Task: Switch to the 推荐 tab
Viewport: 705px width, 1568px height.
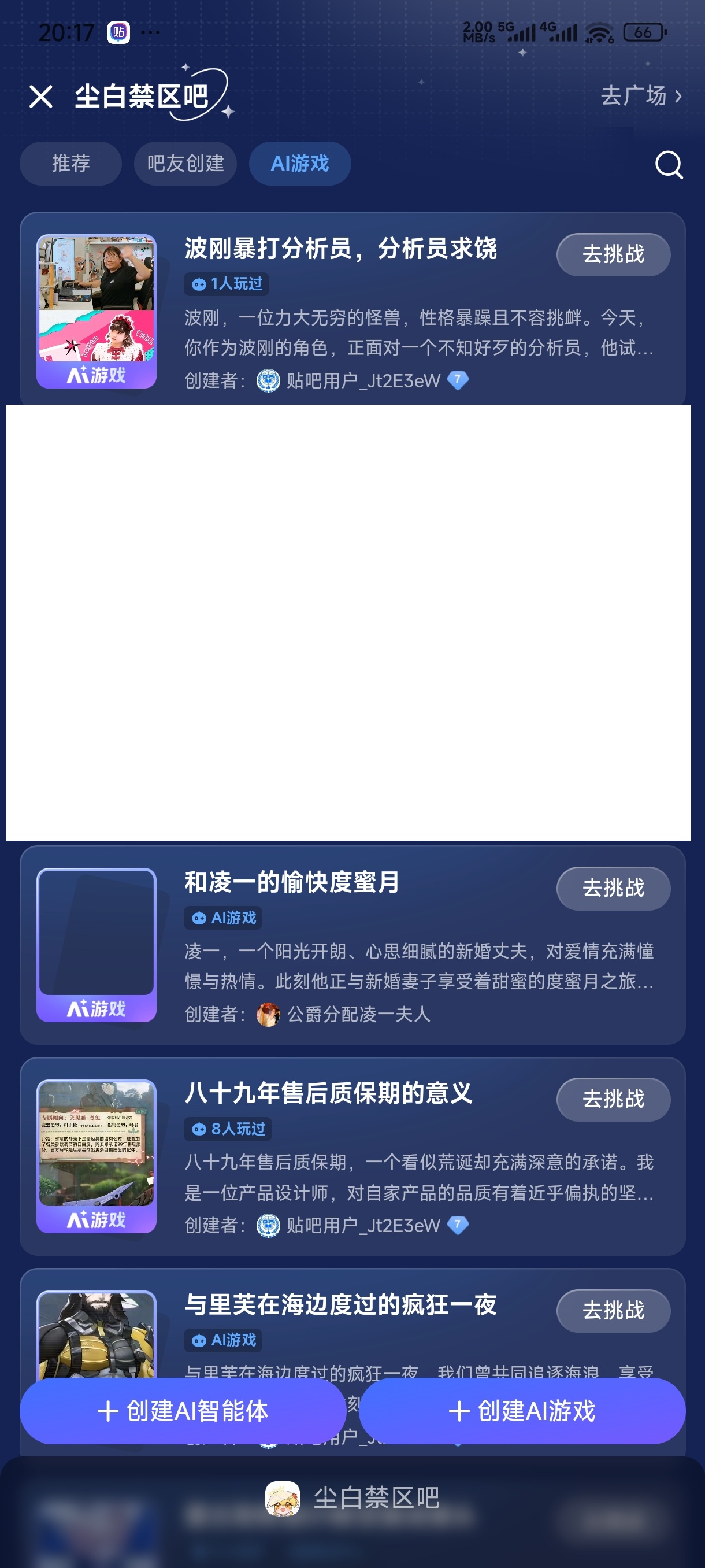Action: coord(70,163)
